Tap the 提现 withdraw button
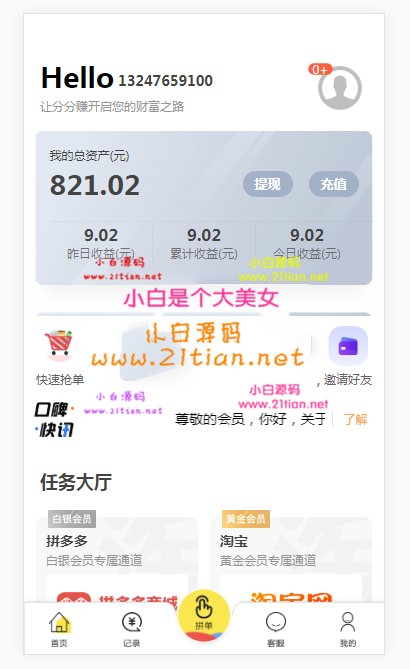 [268, 184]
